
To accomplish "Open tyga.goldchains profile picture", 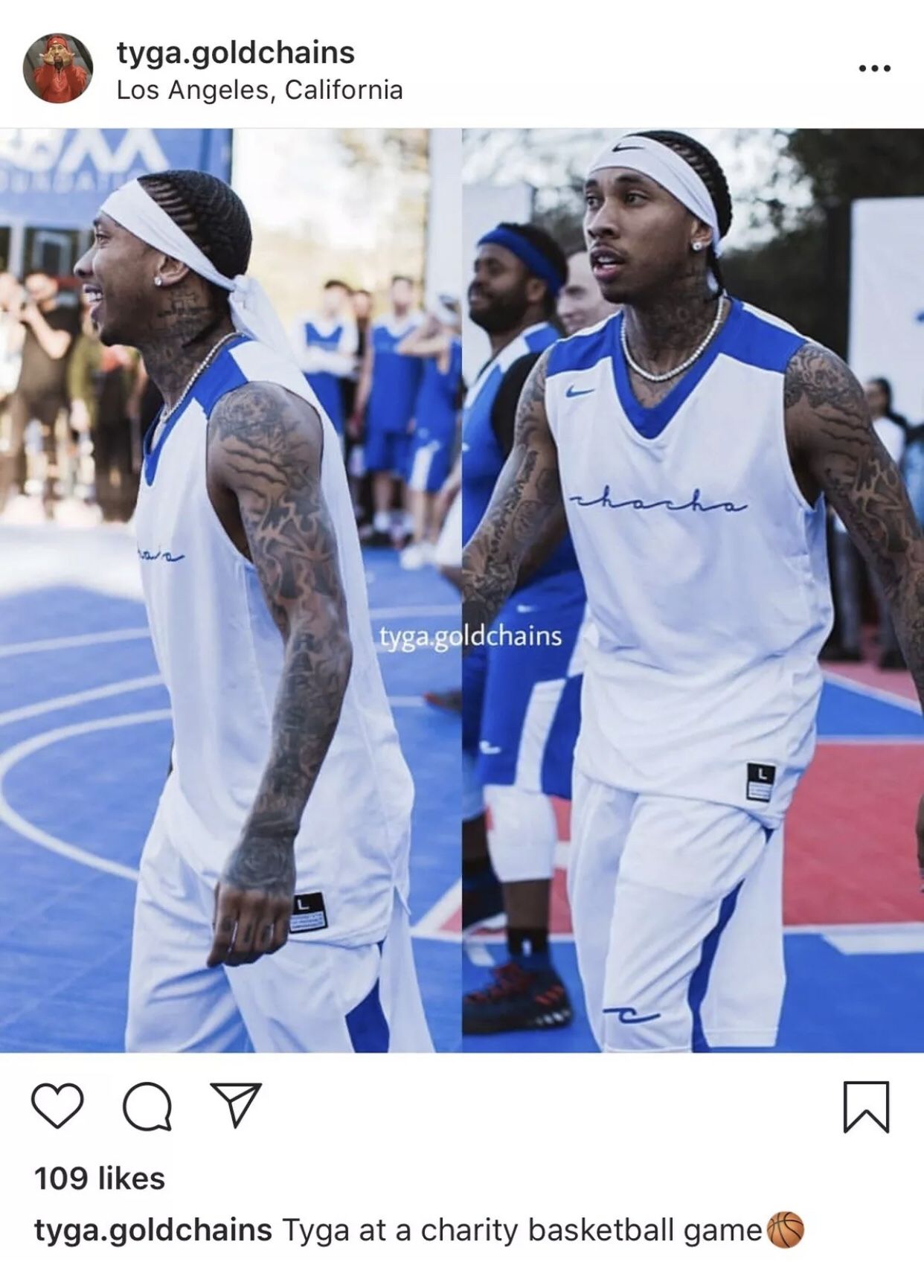I will point(58,68).
